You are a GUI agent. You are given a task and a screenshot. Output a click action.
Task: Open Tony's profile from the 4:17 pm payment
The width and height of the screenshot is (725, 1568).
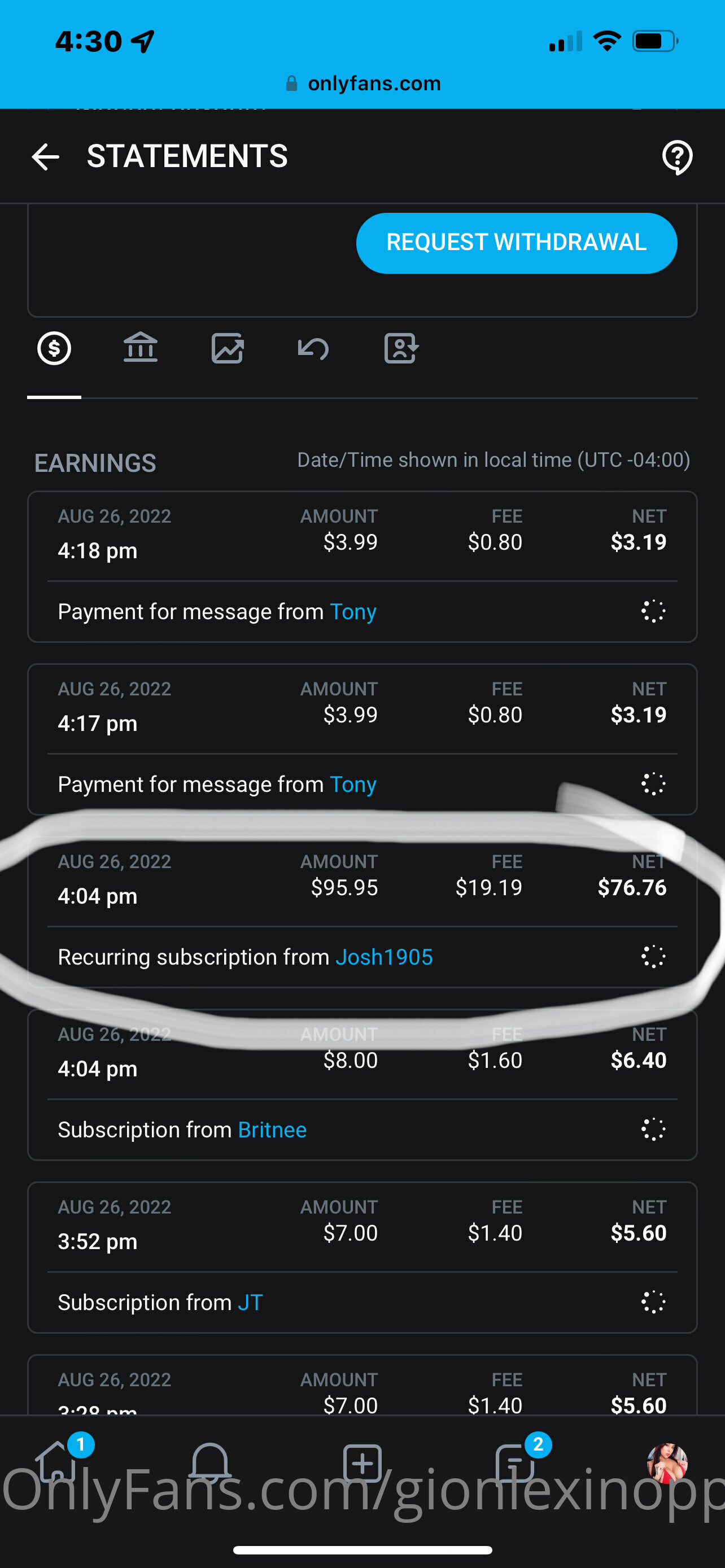[353, 785]
